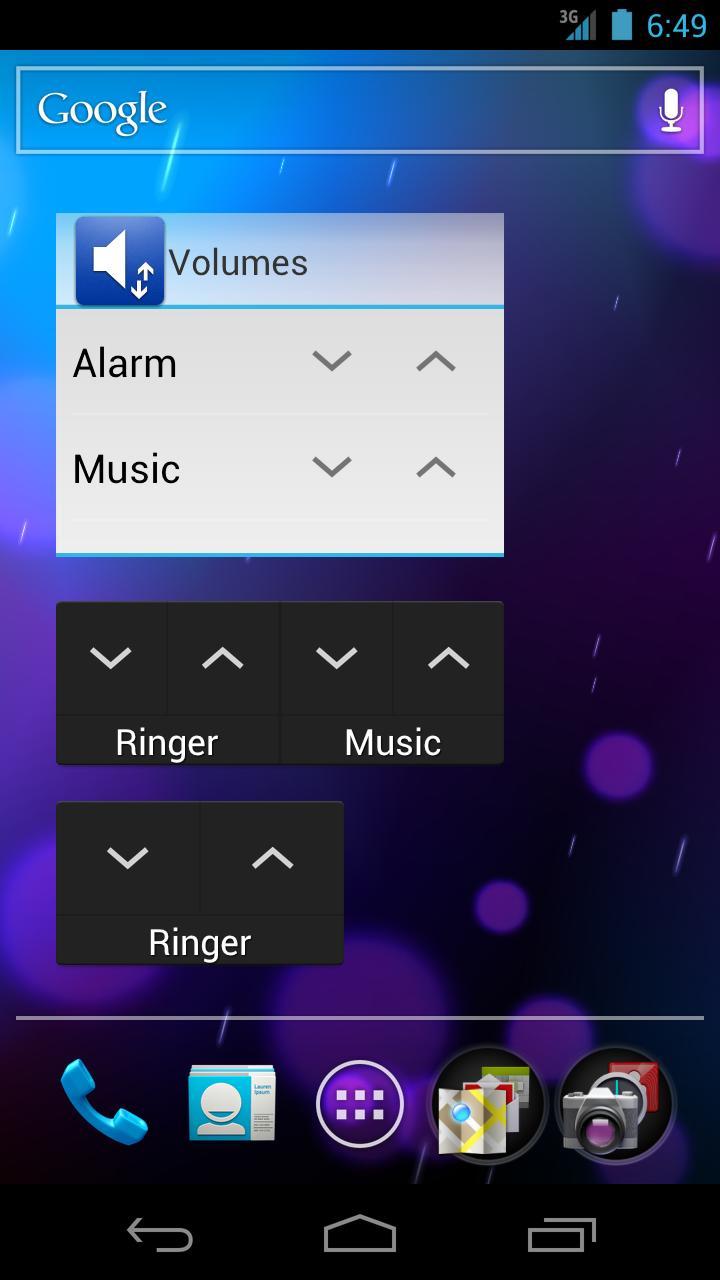This screenshot has width=720, height=1280.
Task: Lower Ringer volume on small dark widget
Action: pos(128,858)
